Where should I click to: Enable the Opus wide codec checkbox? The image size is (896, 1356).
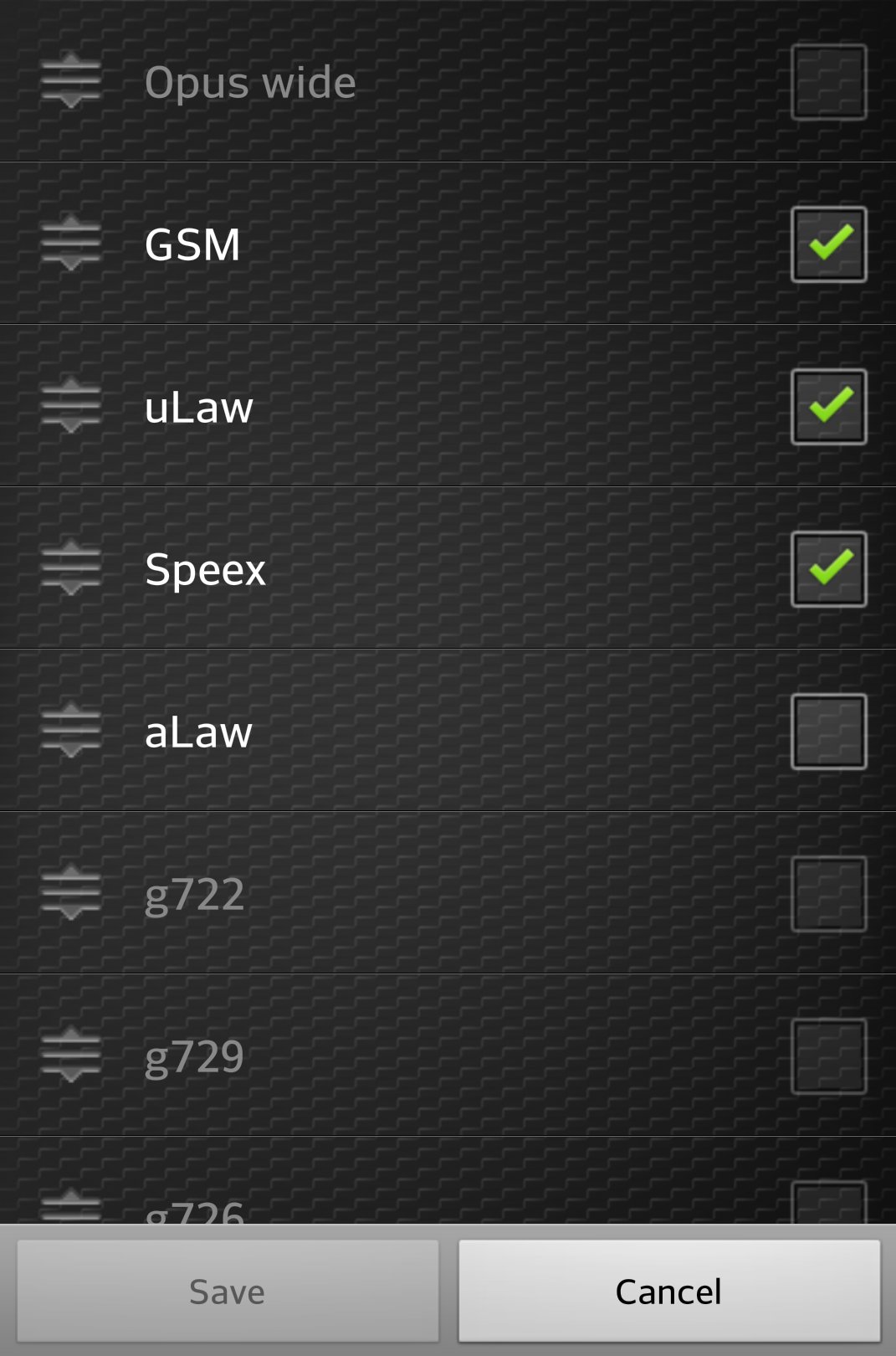[x=828, y=82]
